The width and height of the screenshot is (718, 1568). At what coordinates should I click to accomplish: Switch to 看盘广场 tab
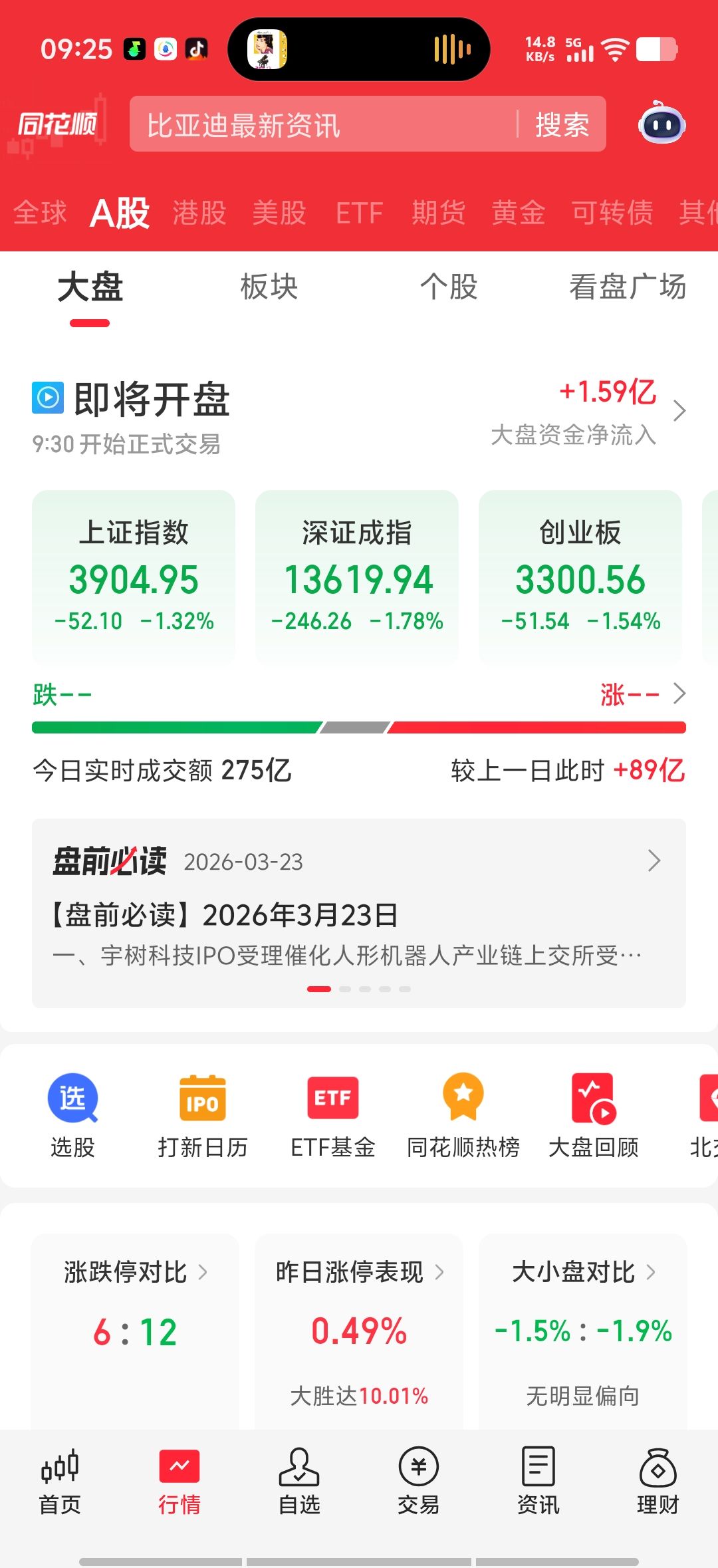click(x=627, y=287)
